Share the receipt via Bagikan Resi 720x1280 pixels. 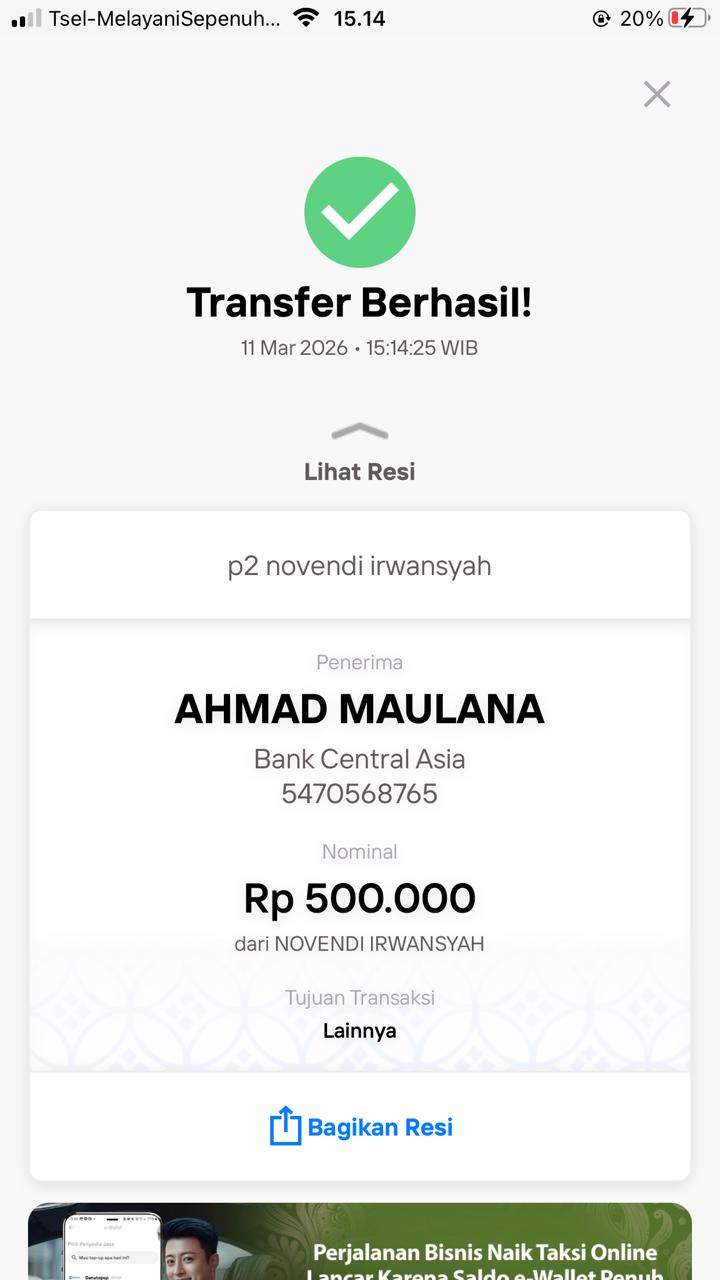(361, 1127)
